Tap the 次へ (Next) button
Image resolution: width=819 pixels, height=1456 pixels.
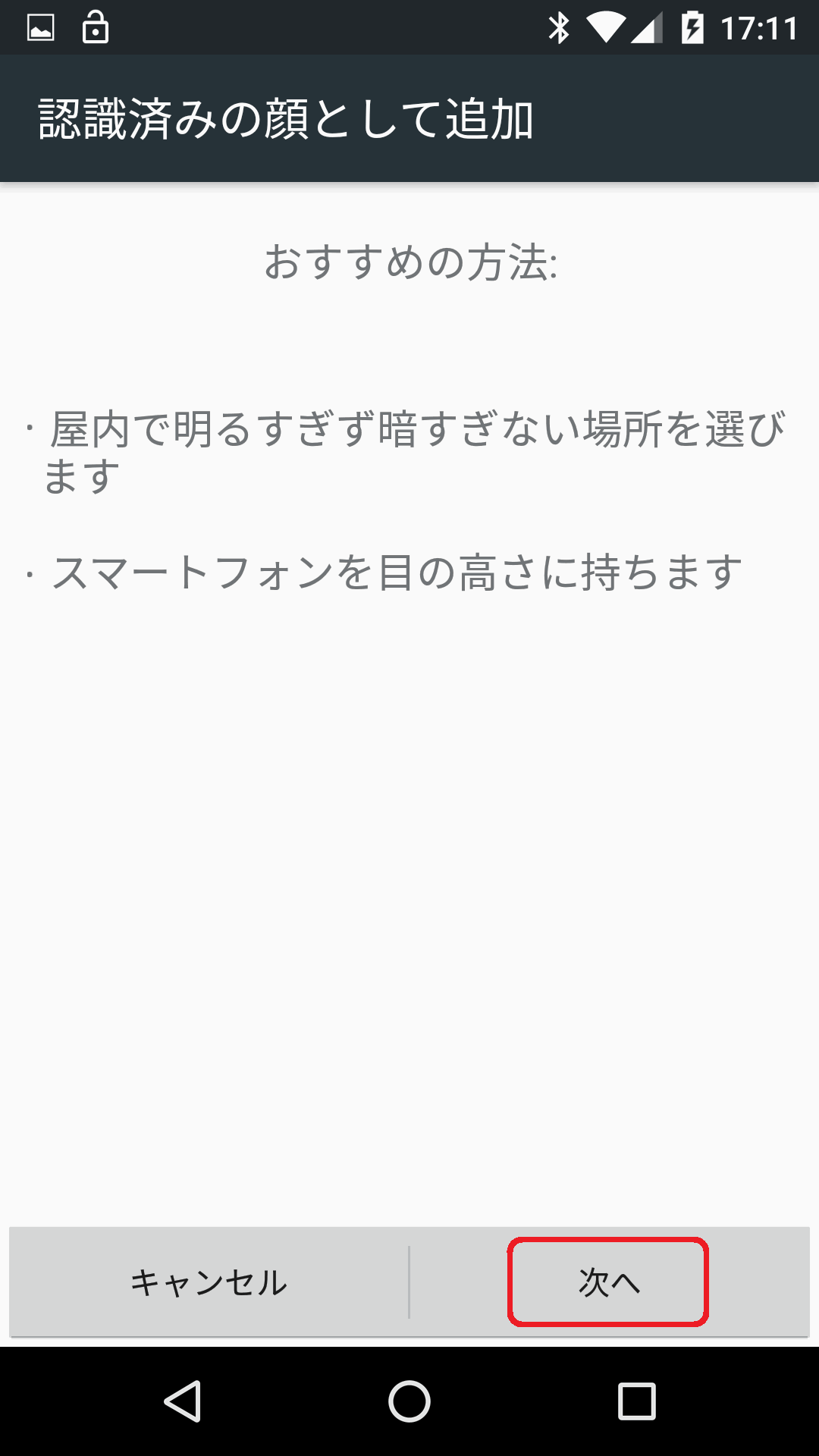[609, 1282]
